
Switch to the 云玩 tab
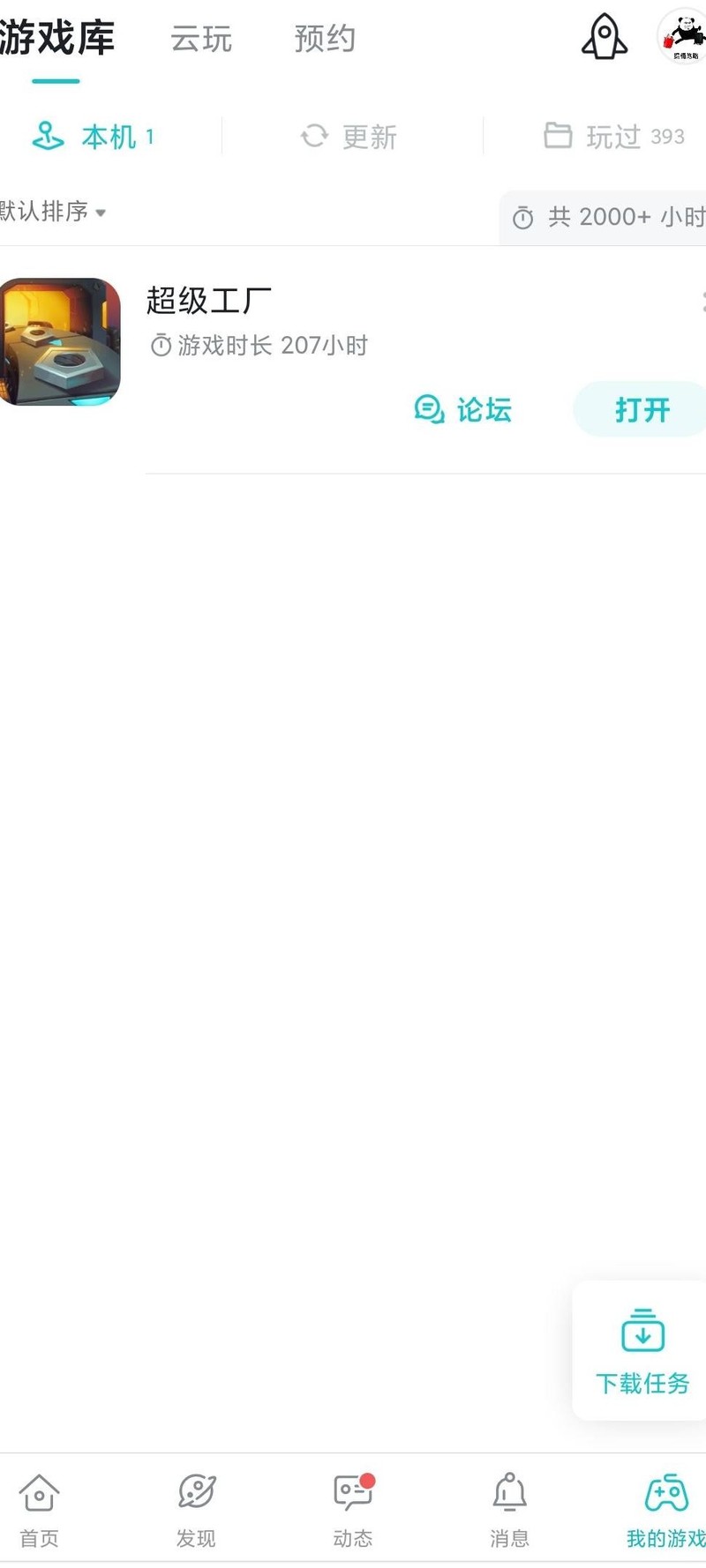click(x=201, y=39)
